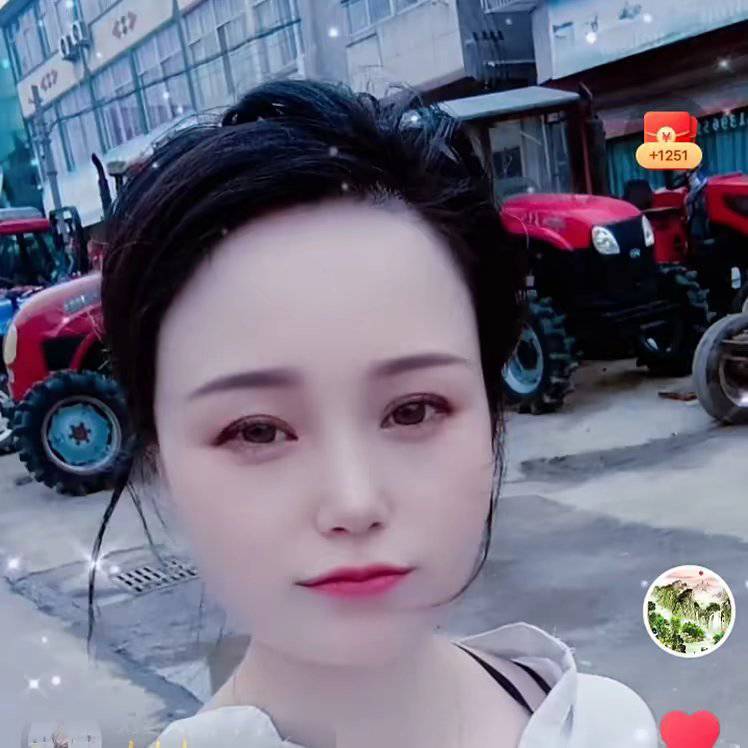Image resolution: width=748 pixels, height=748 pixels.
Task: Like the video with the heart icon
Action: coord(689,730)
